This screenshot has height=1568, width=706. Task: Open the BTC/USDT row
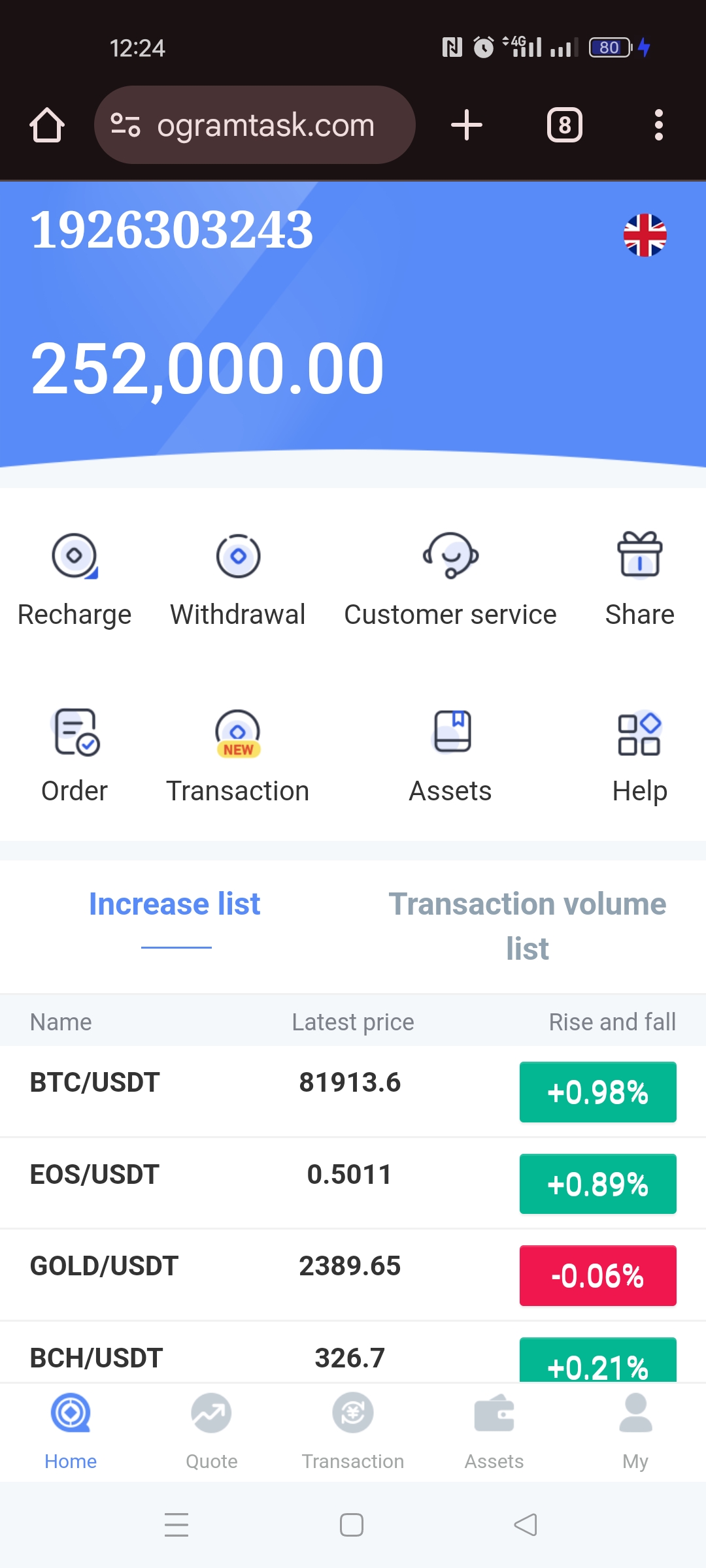pyautogui.click(x=353, y=1091)
